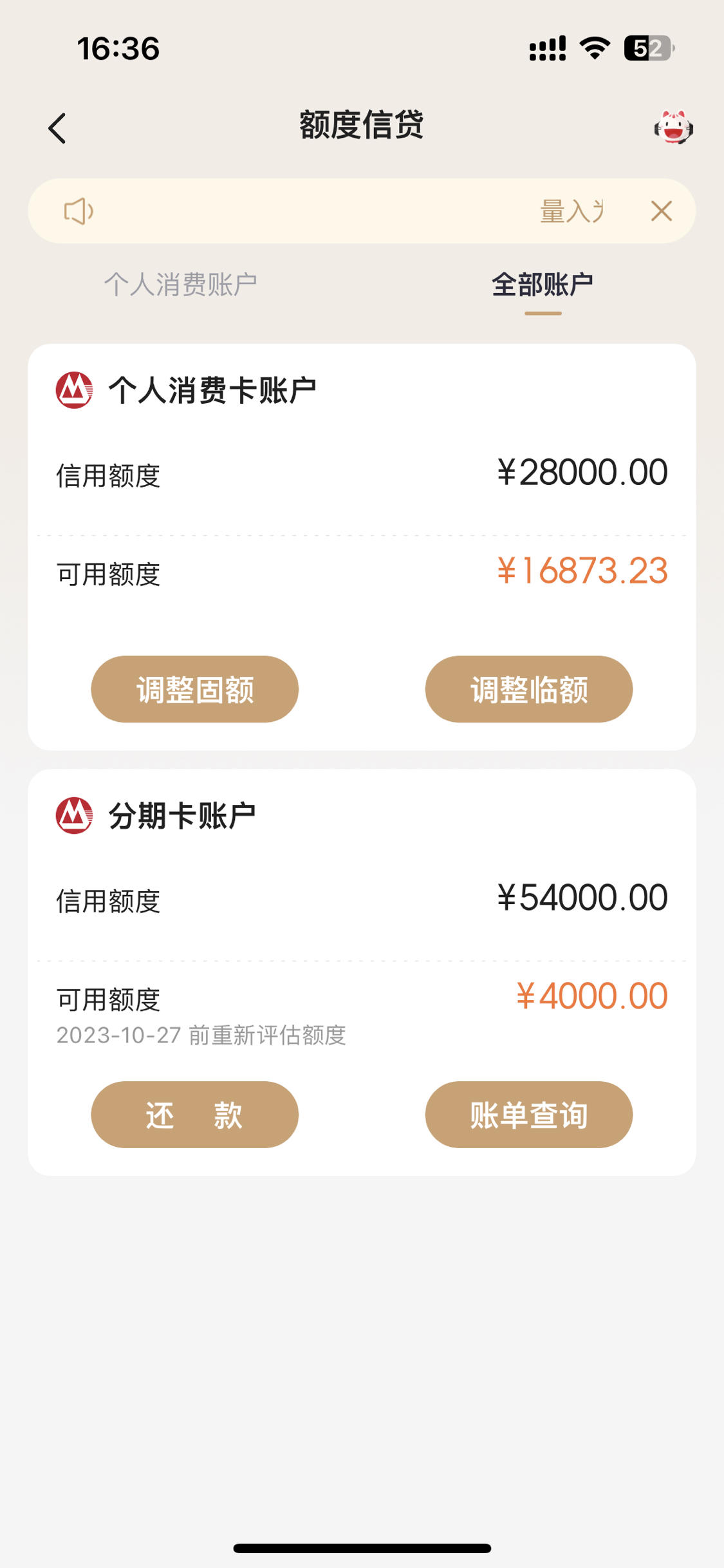Dismiss the announcement banner

coord(661,211)
